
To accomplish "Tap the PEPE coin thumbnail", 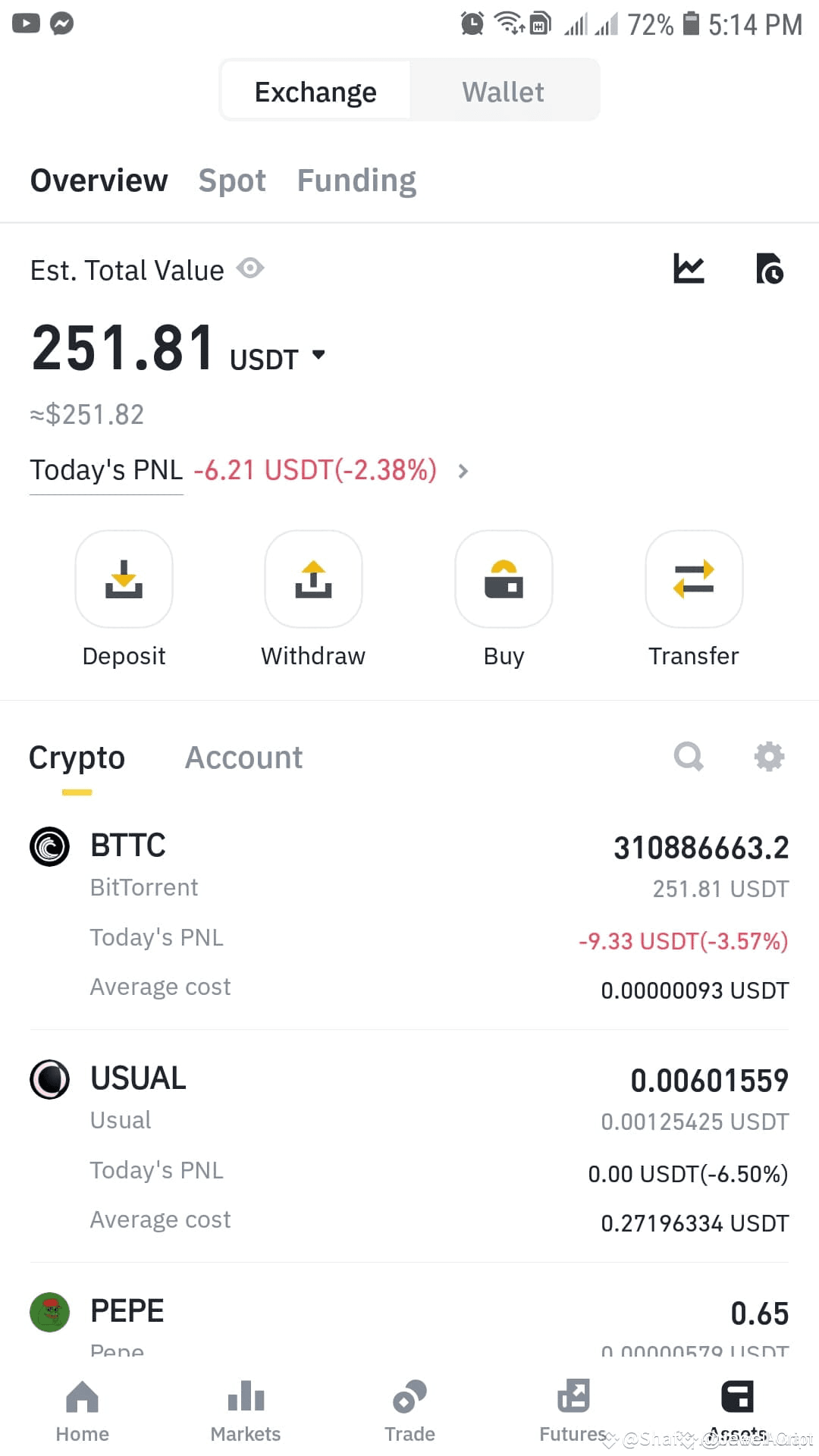I will click(49, 1311).
